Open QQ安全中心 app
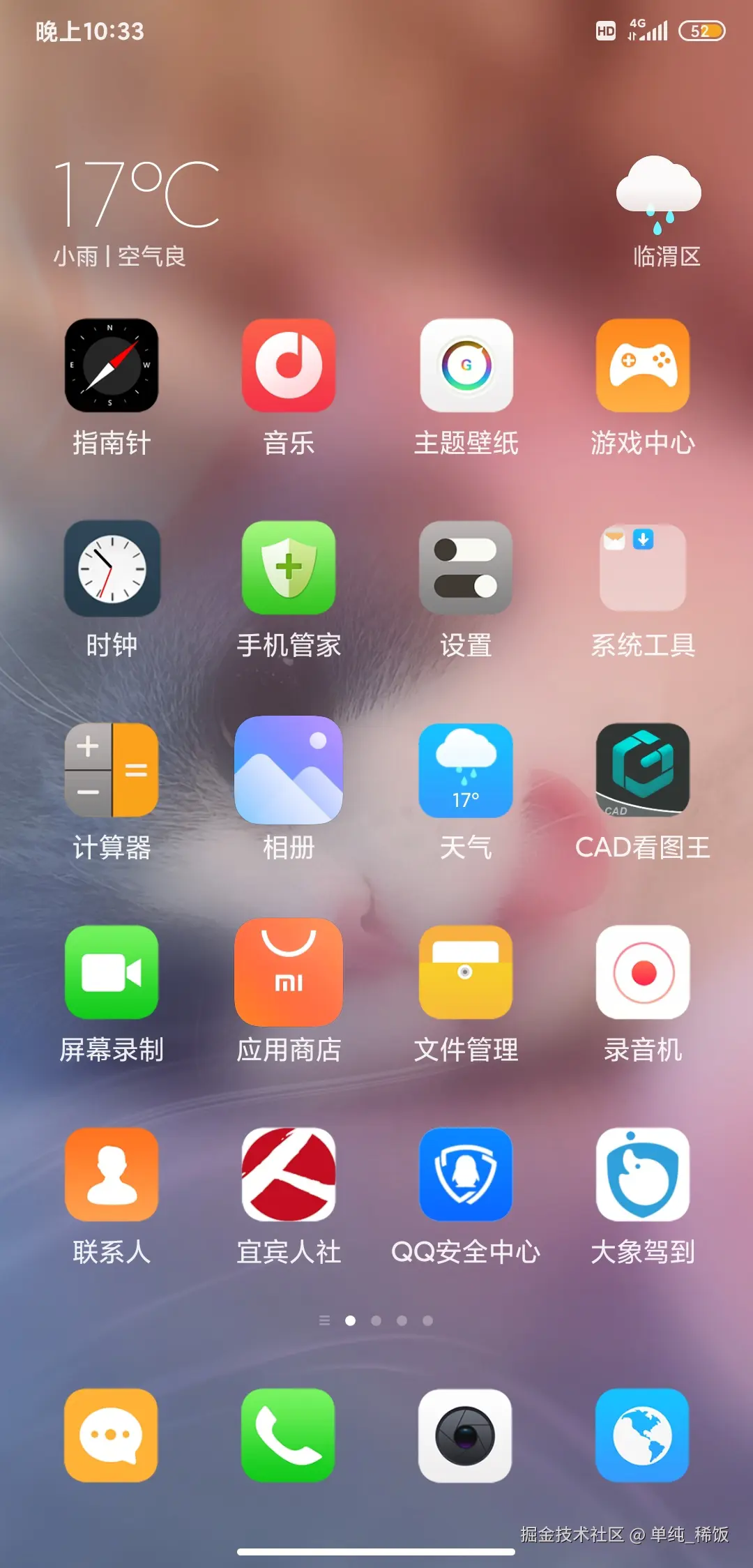753x1568 pixels. 466,1175
